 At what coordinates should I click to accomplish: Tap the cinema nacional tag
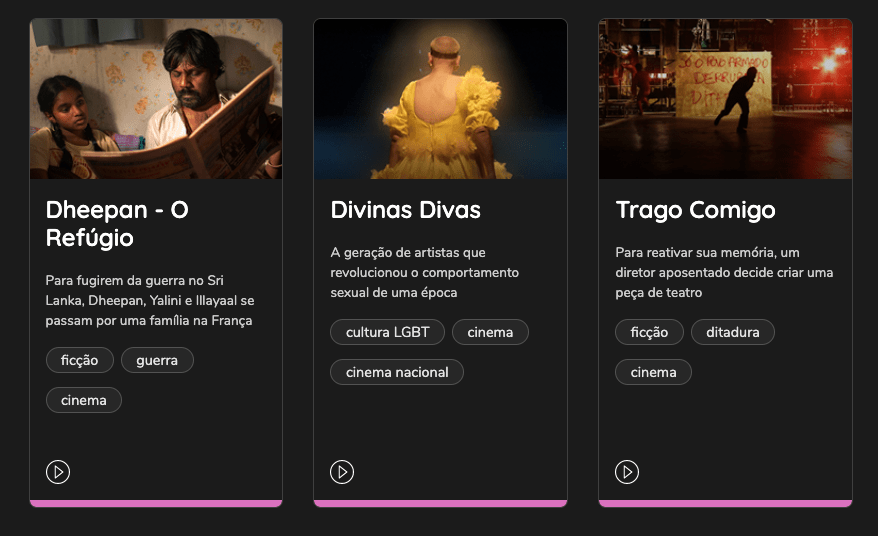[x=397, y=372]
